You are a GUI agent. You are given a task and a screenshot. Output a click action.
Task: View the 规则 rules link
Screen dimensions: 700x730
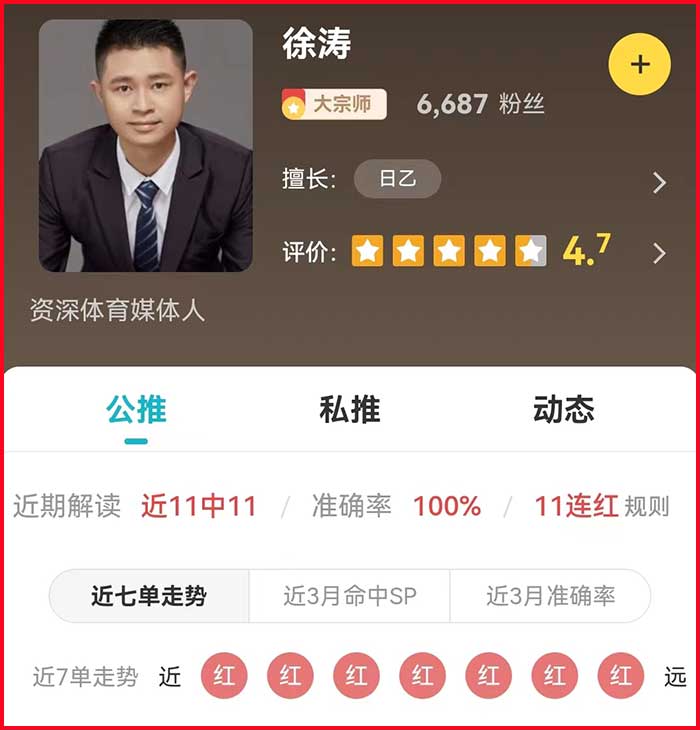click(x=646, y=506)
